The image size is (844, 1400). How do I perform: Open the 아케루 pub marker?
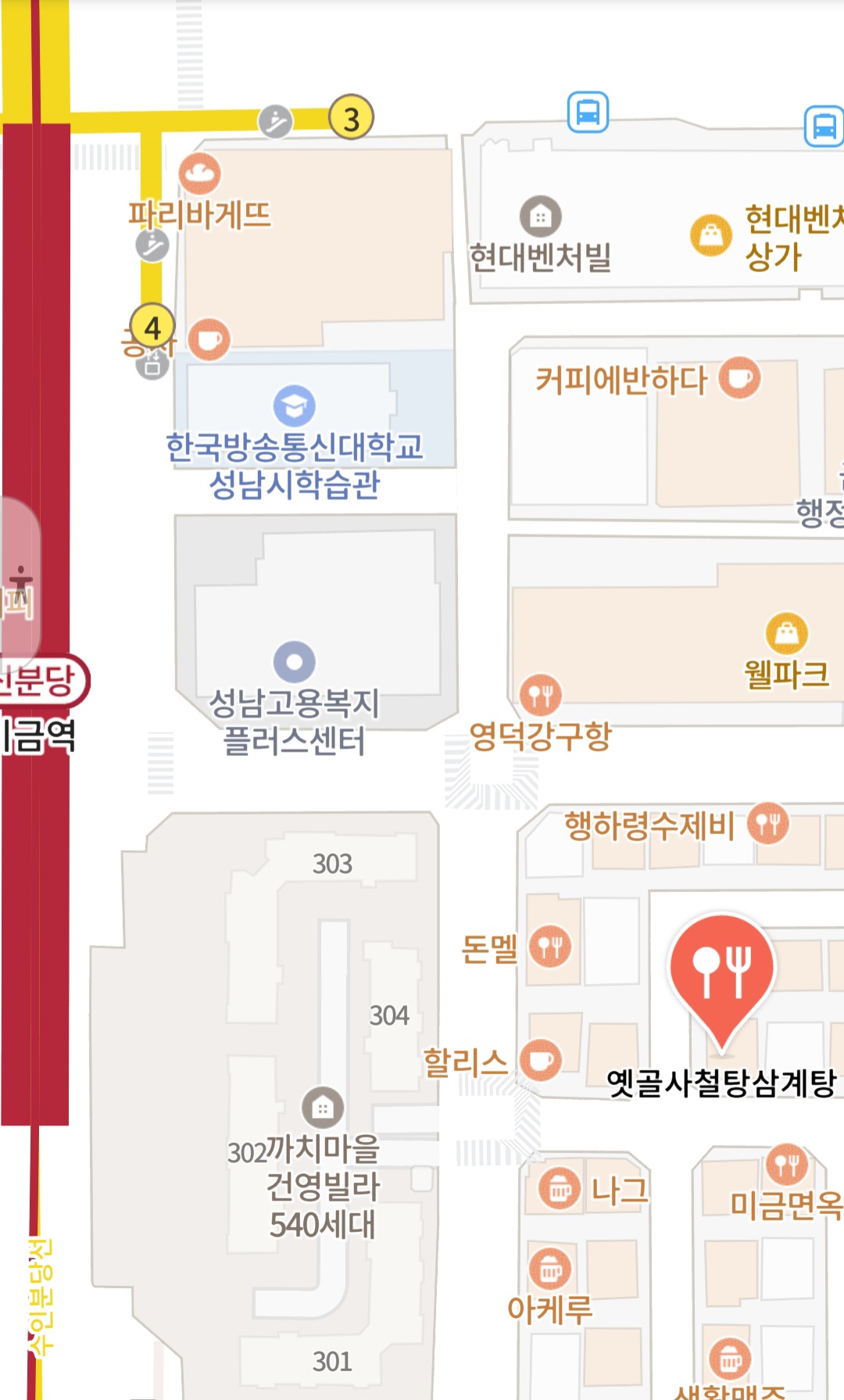click(x=550, y=1269)
